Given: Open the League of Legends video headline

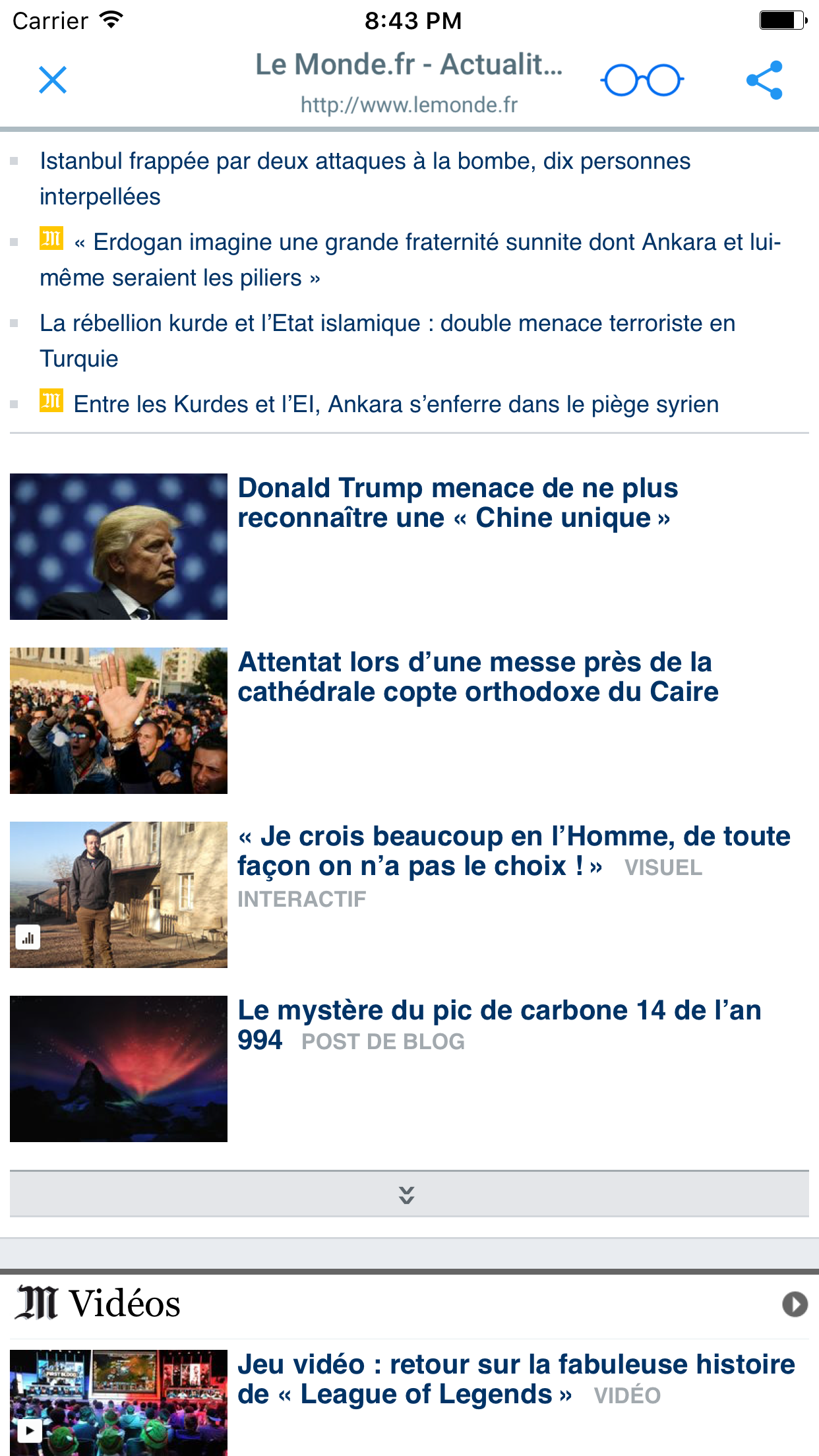Looking at the screenshot, I should [516, 1379].
